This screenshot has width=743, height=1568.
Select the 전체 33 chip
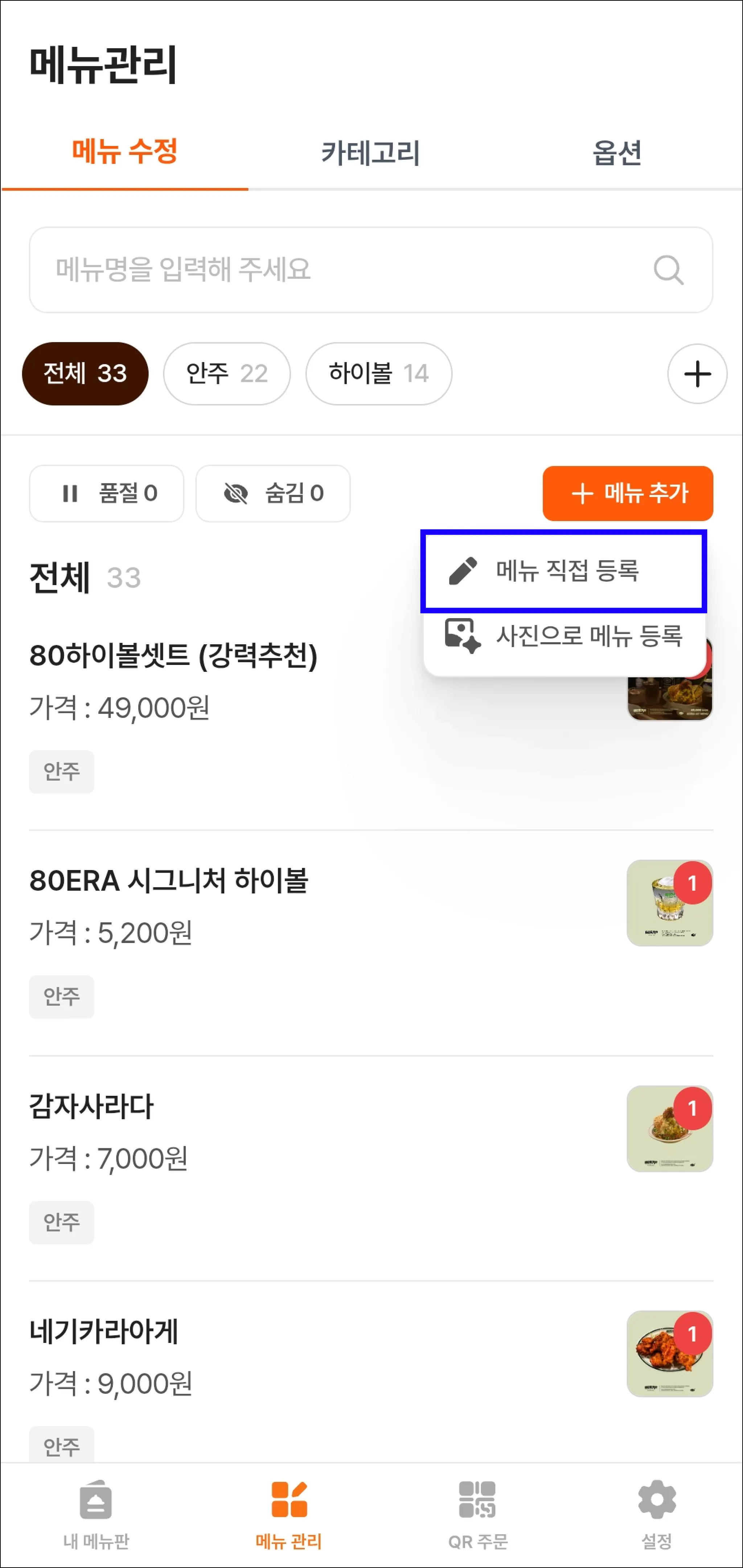coord(85,373)
